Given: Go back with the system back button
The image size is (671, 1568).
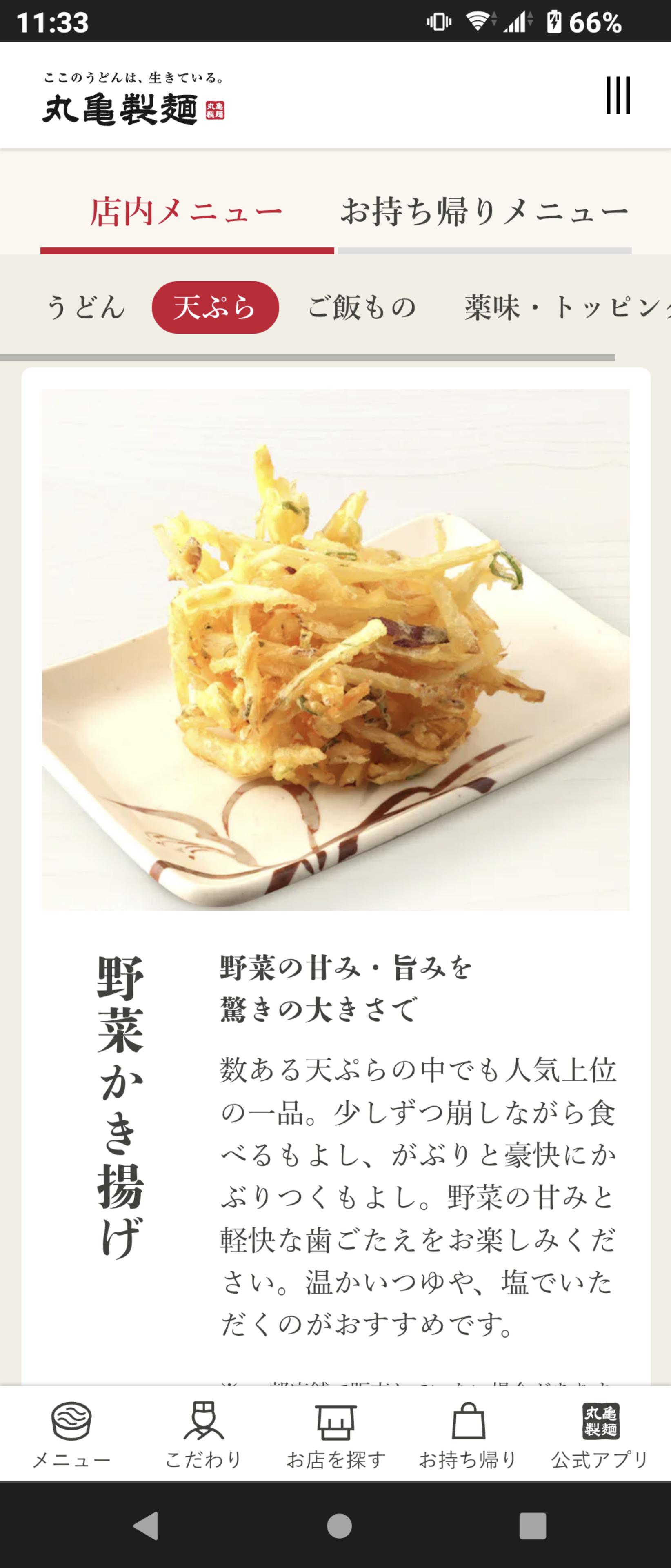Looking at the screenshot, I should [x=146, y=1526].
